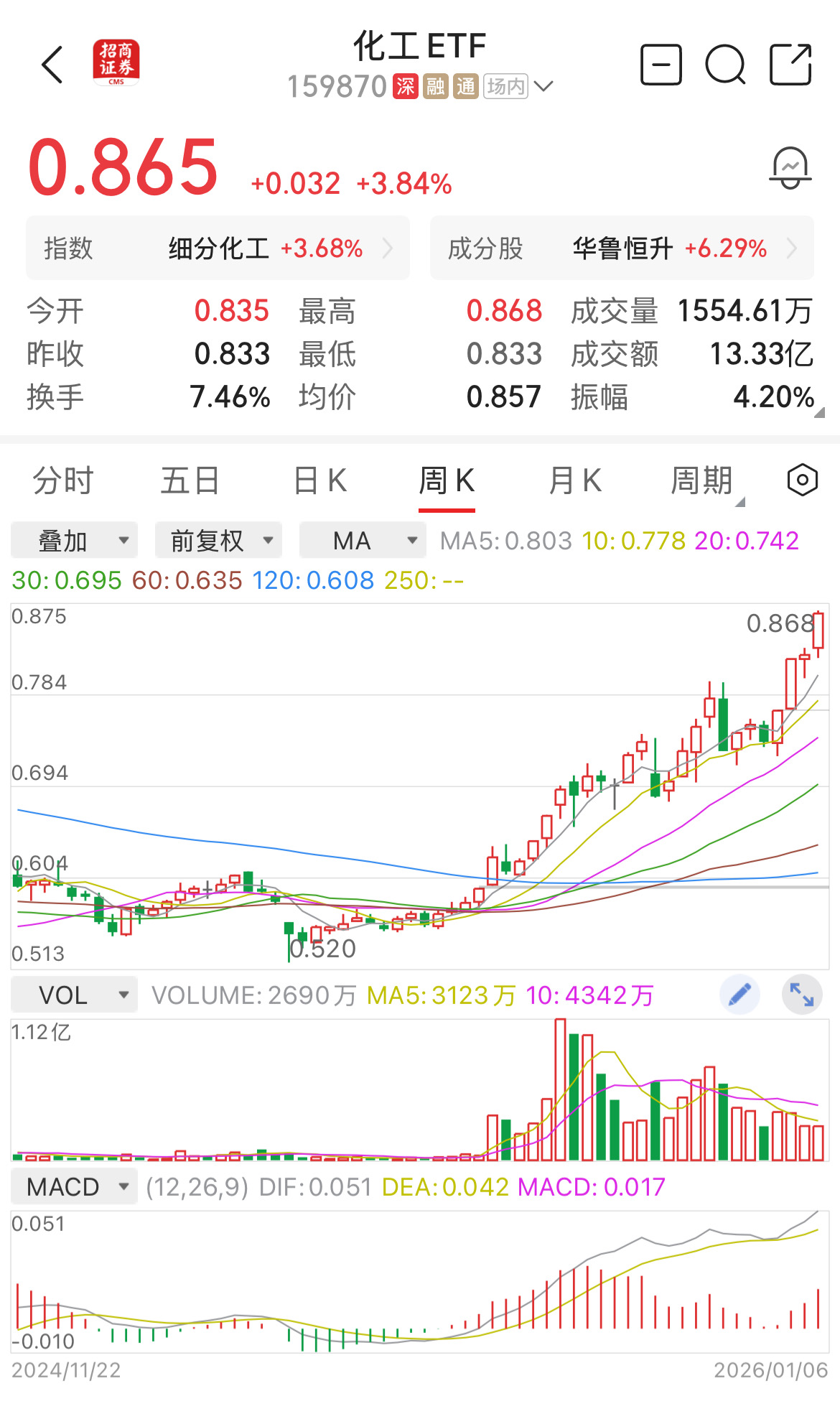Change the VOL sub-indicator dropdown

pyautogui.click(x=74, y=995)
